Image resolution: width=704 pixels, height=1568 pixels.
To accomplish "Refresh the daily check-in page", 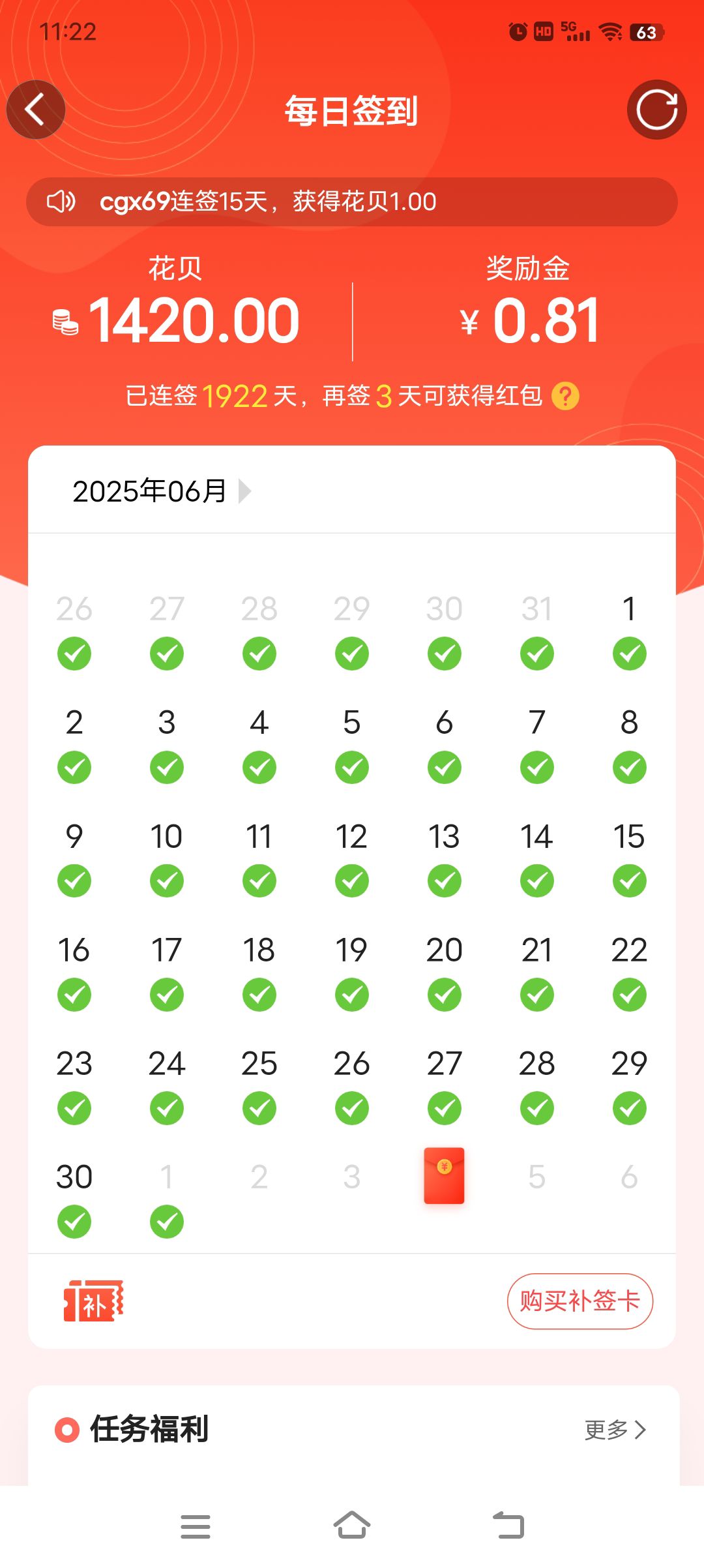I will coord(656,110).
